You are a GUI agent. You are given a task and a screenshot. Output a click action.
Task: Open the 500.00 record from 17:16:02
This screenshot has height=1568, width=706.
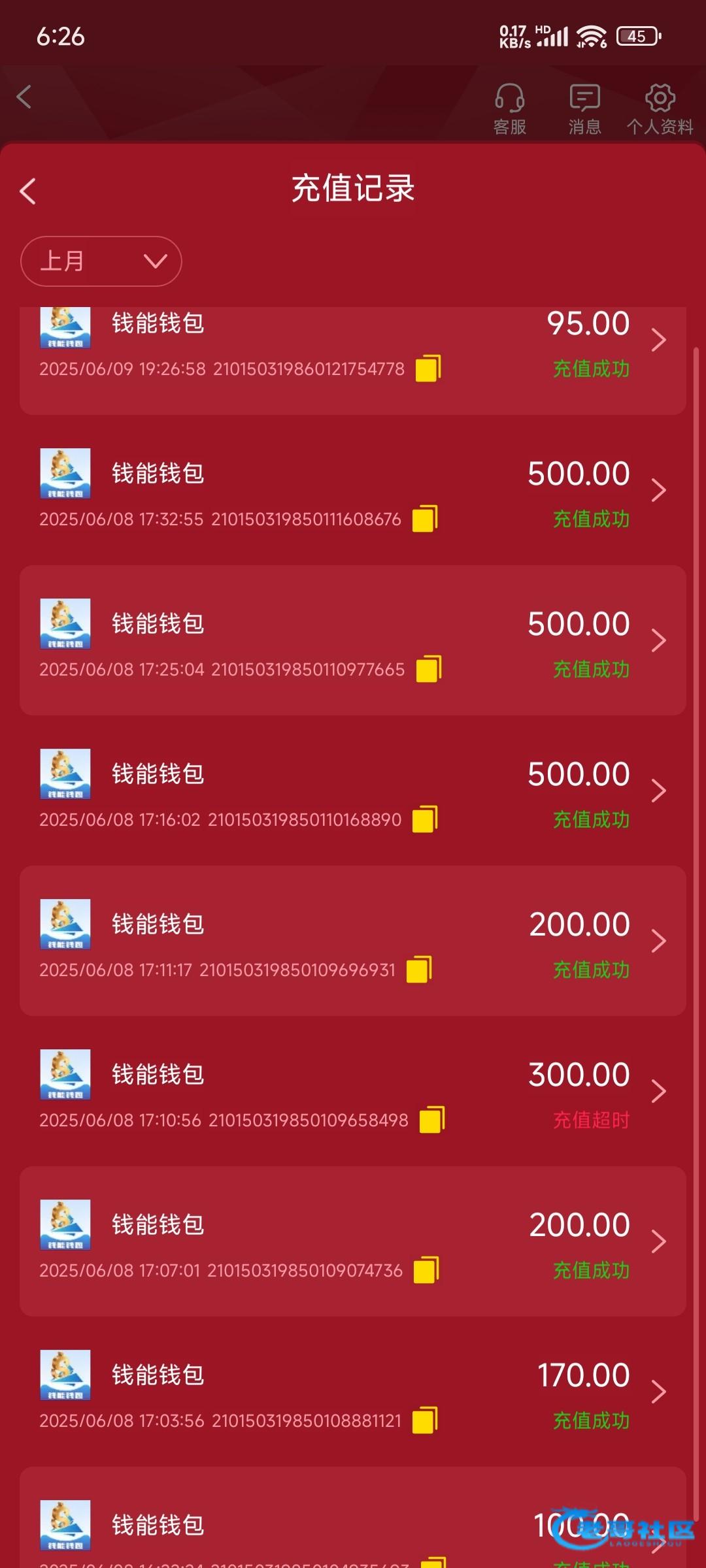click(x=353, y=791)
